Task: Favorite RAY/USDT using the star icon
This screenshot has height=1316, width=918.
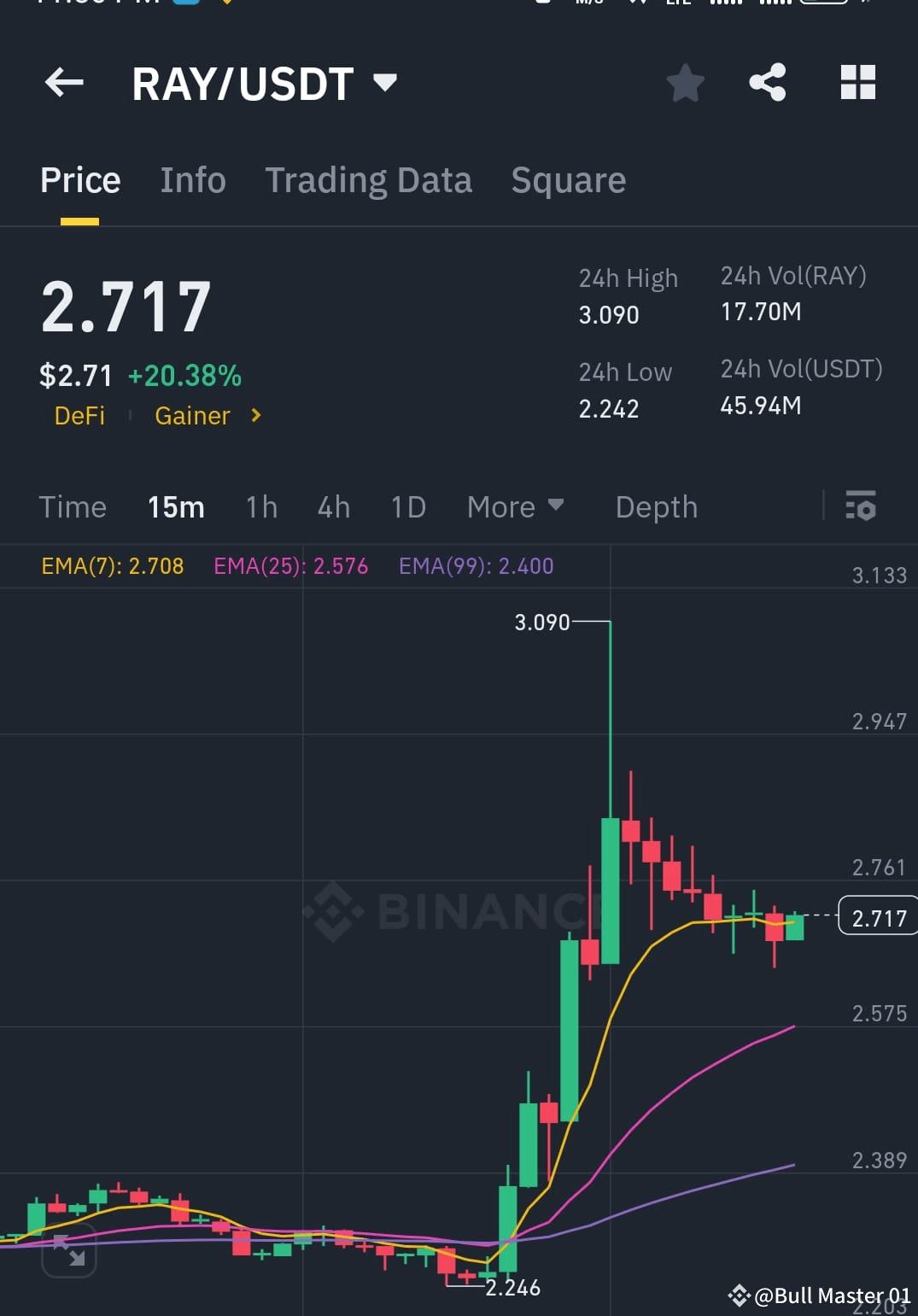Action: pos(685,83)
